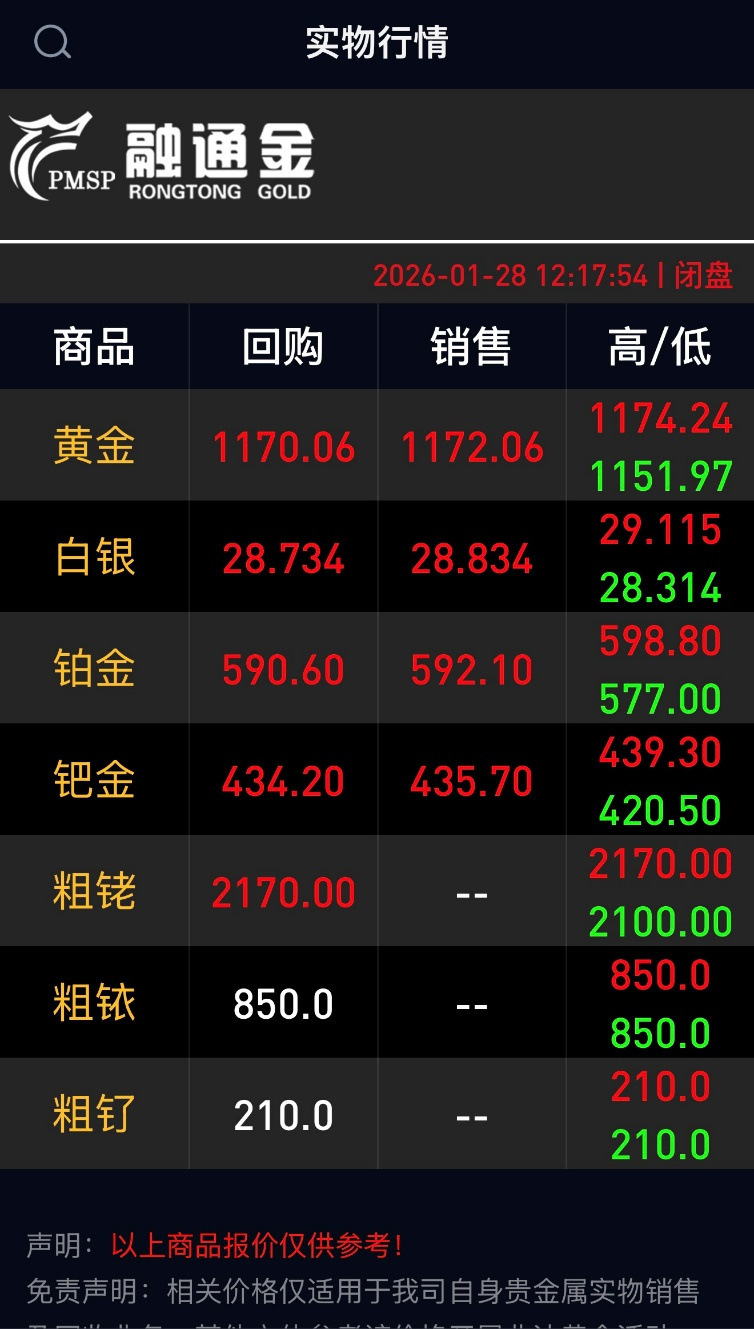Image resolution: width=754 pixels, height=1329 pixels.
Task: Click the 高/低 column header
Action: click(660, 345)
